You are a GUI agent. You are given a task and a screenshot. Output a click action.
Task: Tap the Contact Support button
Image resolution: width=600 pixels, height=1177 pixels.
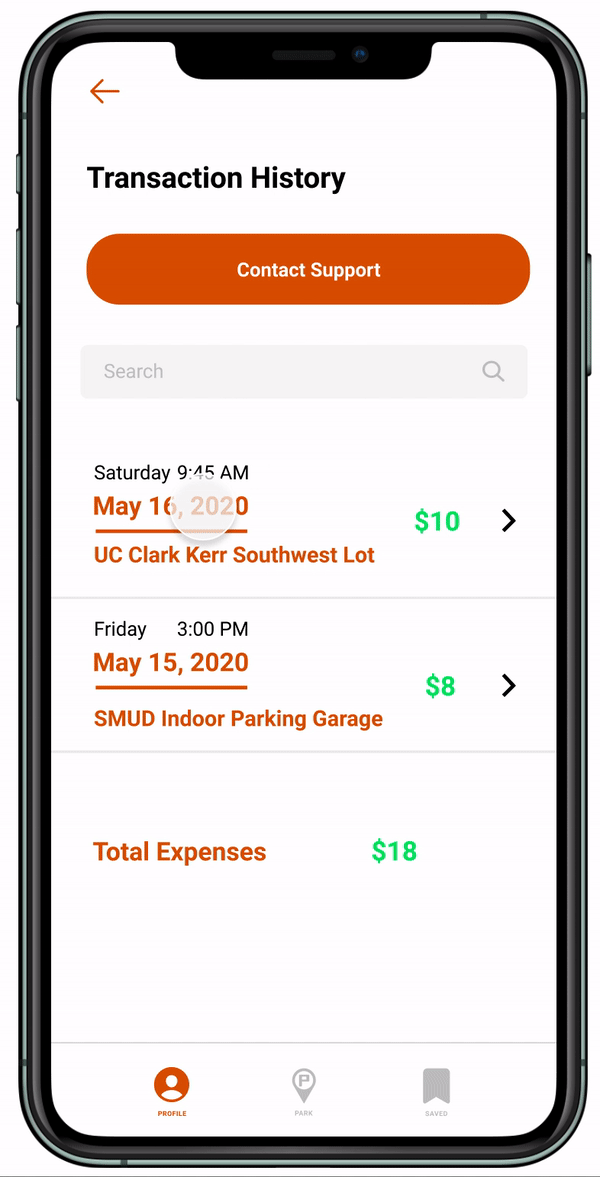[308, 270]
